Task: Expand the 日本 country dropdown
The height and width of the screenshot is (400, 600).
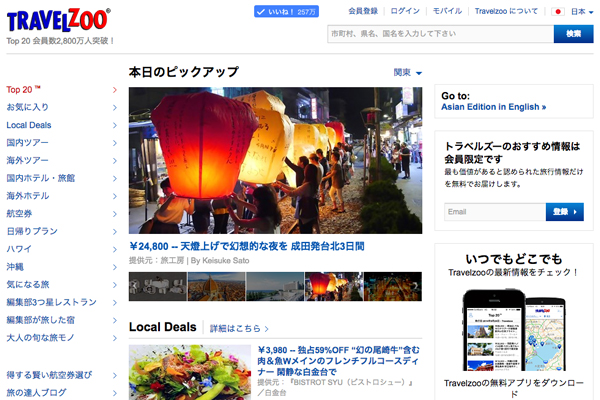Action: click(571, 11)
